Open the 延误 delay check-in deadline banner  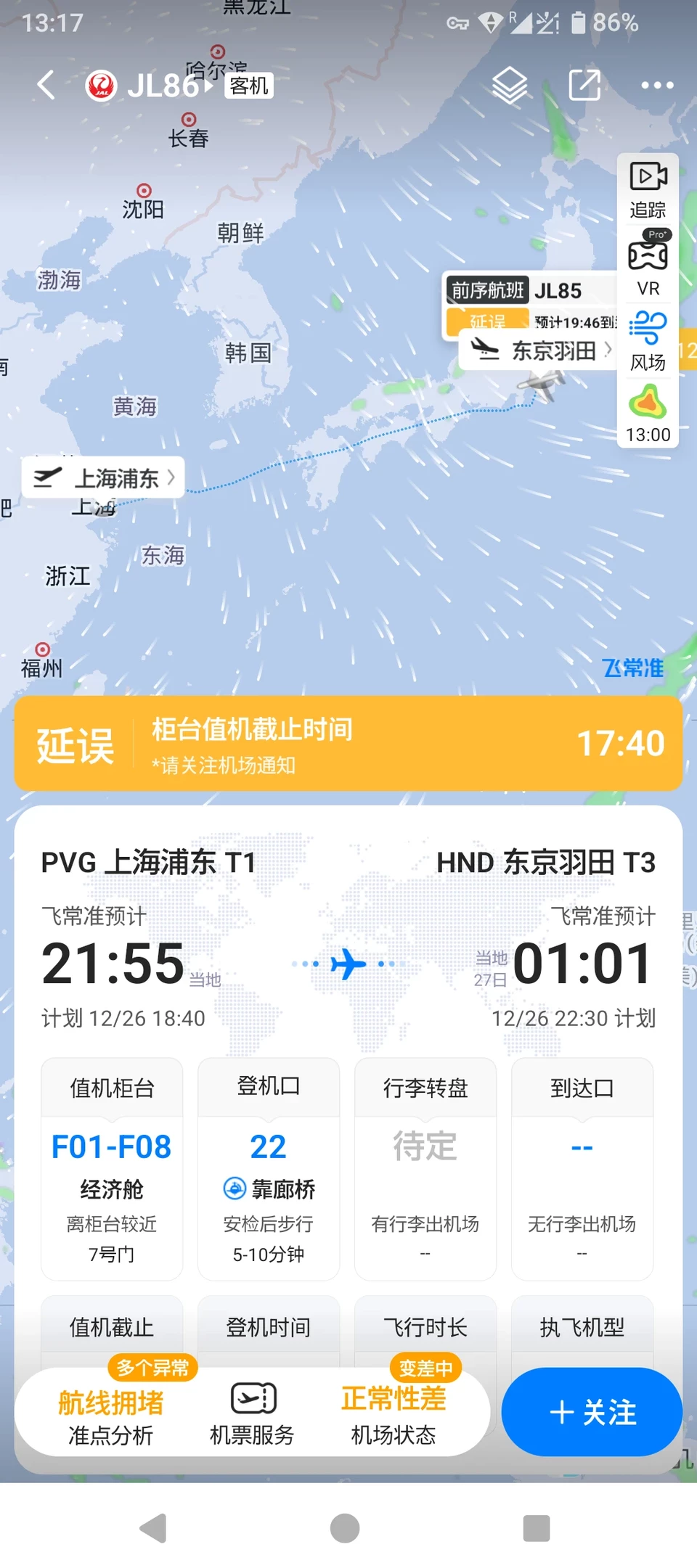point(348,744)
